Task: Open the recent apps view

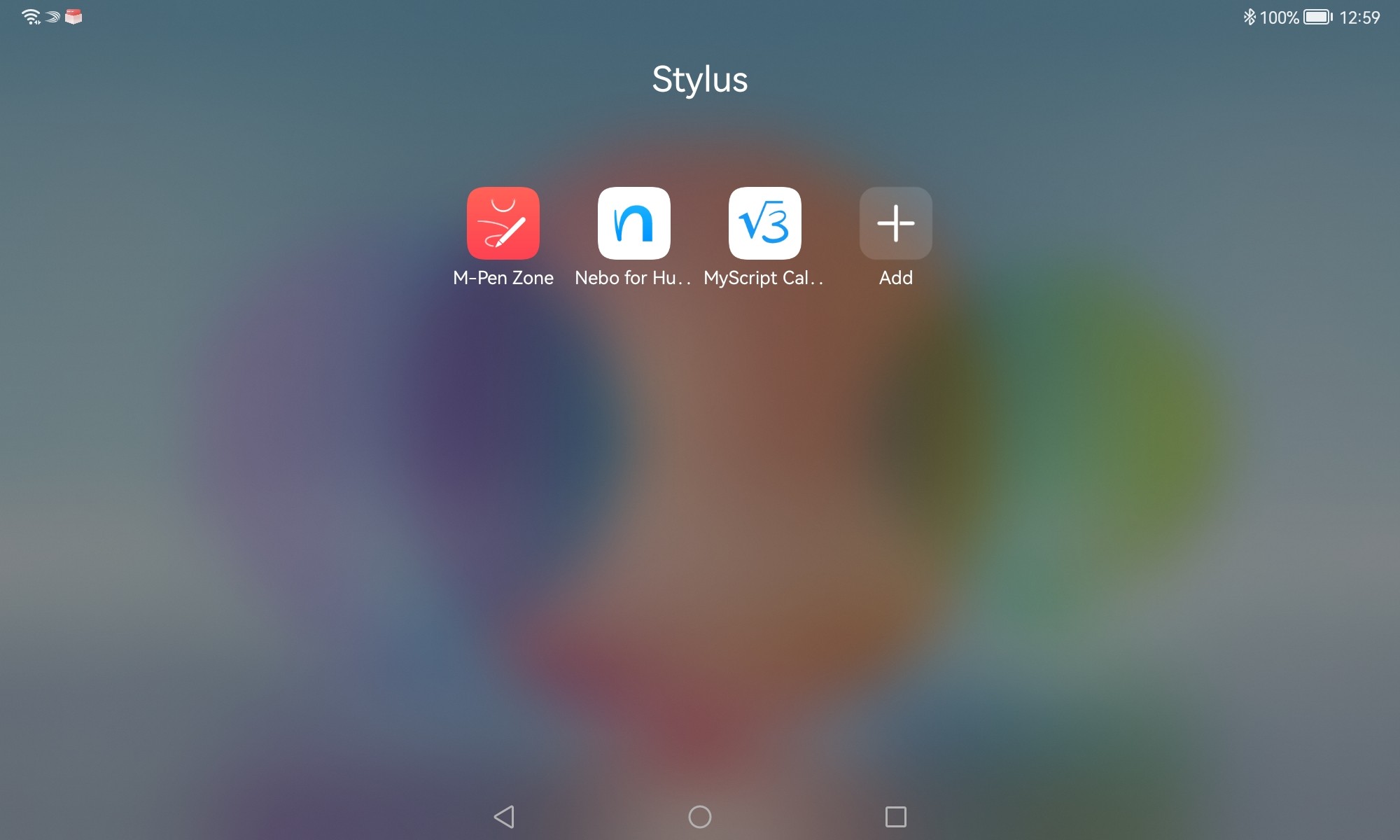Action: [895, 816]
